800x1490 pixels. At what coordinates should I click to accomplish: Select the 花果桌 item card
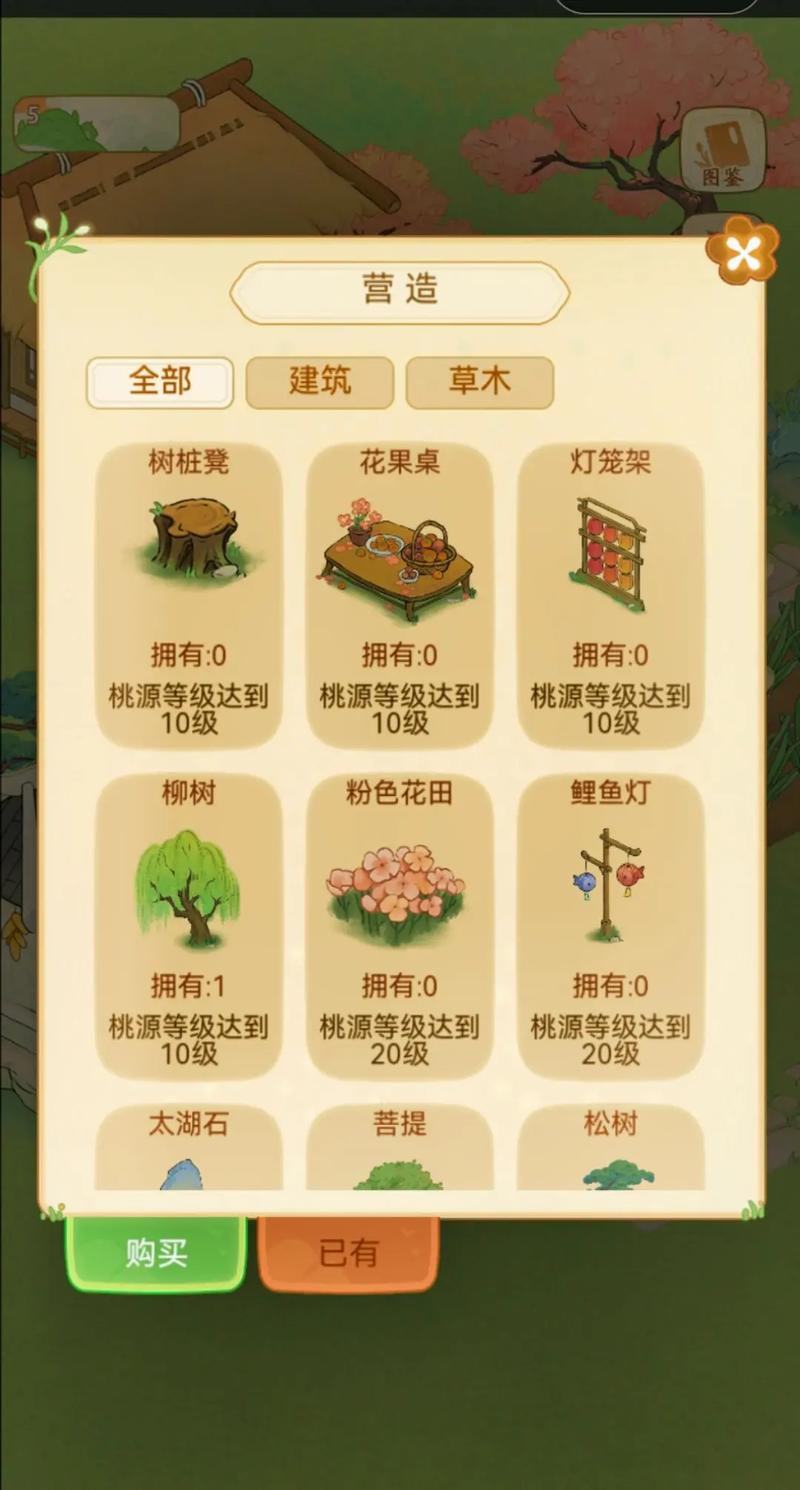coord(400,595)
